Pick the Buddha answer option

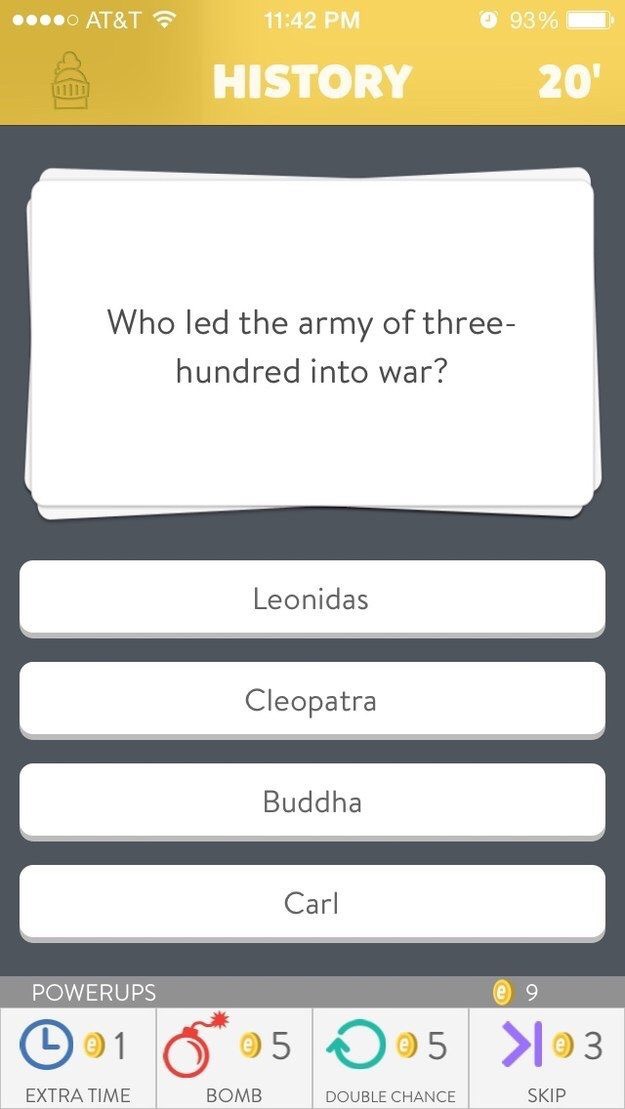pyautogui.click(x=312, y=801)
